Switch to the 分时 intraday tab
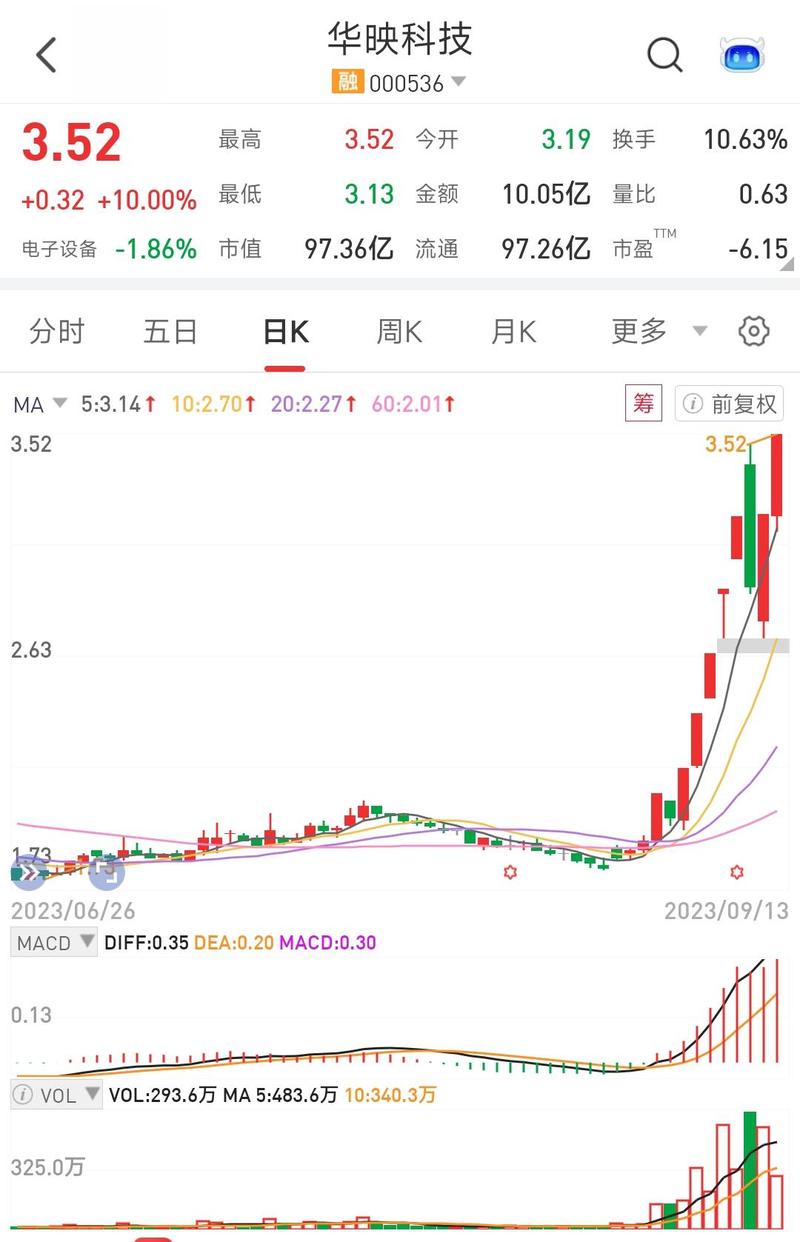 point(57,331)
